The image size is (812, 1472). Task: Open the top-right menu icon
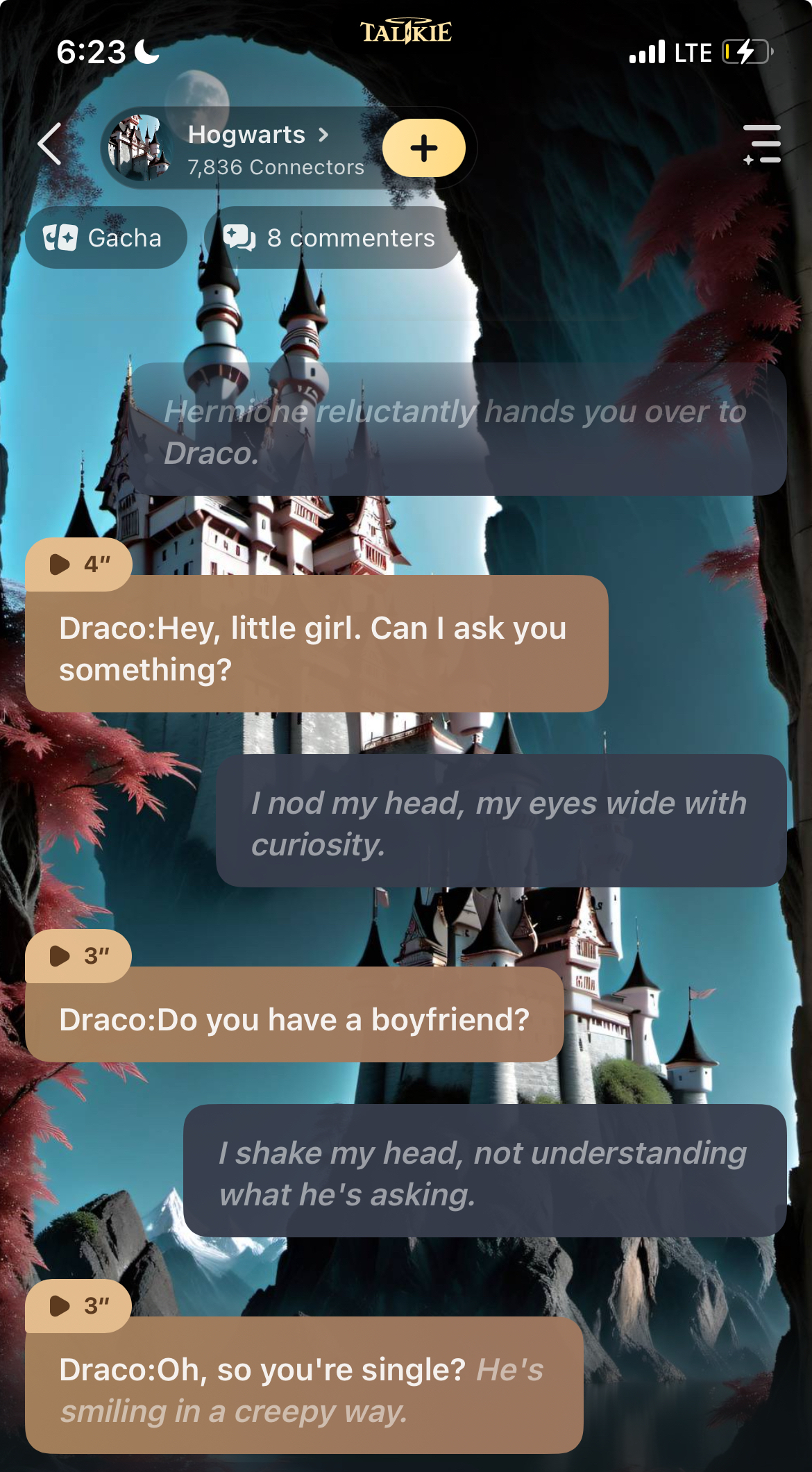pyautogui.click(x=761, y=144)
